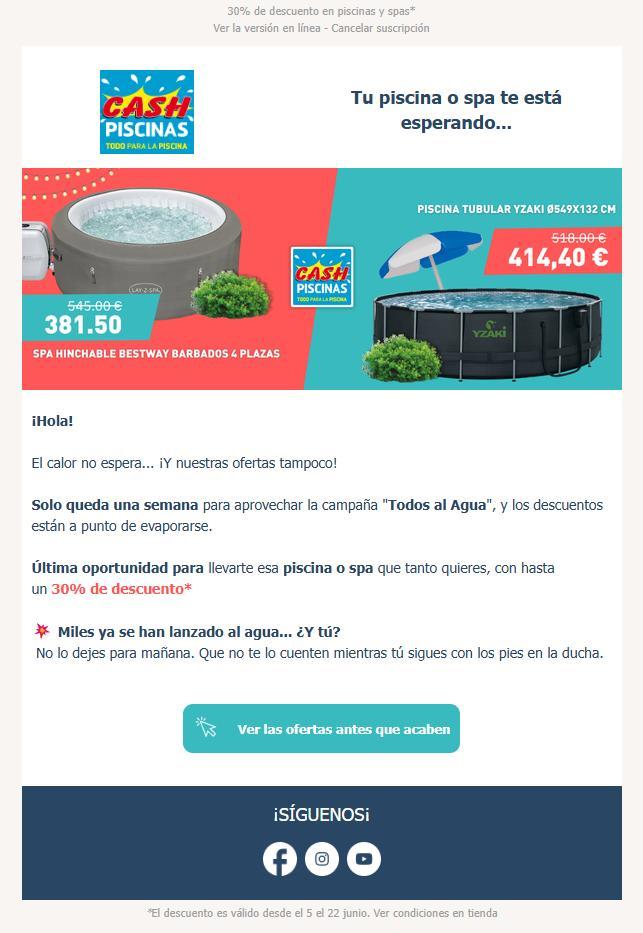Tap 'Cancelar suscripción' link
This screenshot has height=933, width=643.
click(380, 28)
